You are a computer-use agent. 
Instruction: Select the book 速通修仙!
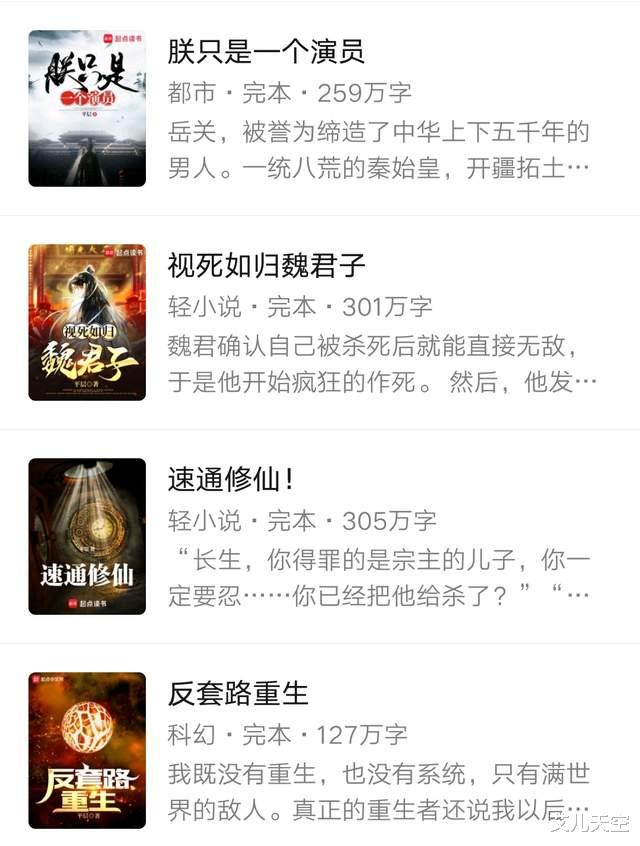pyautogui.click(x=231, y=479)
